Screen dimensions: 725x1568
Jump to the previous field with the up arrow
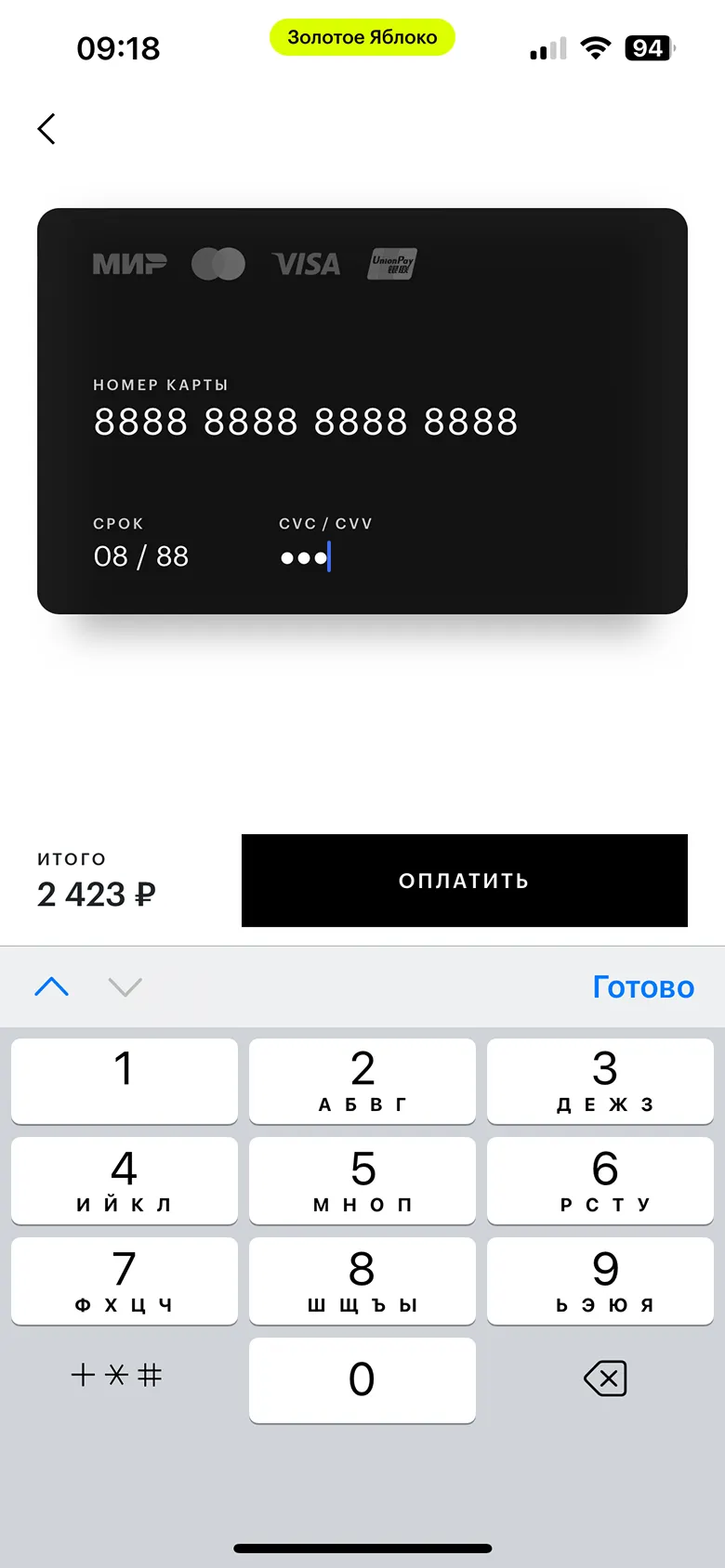52,987
